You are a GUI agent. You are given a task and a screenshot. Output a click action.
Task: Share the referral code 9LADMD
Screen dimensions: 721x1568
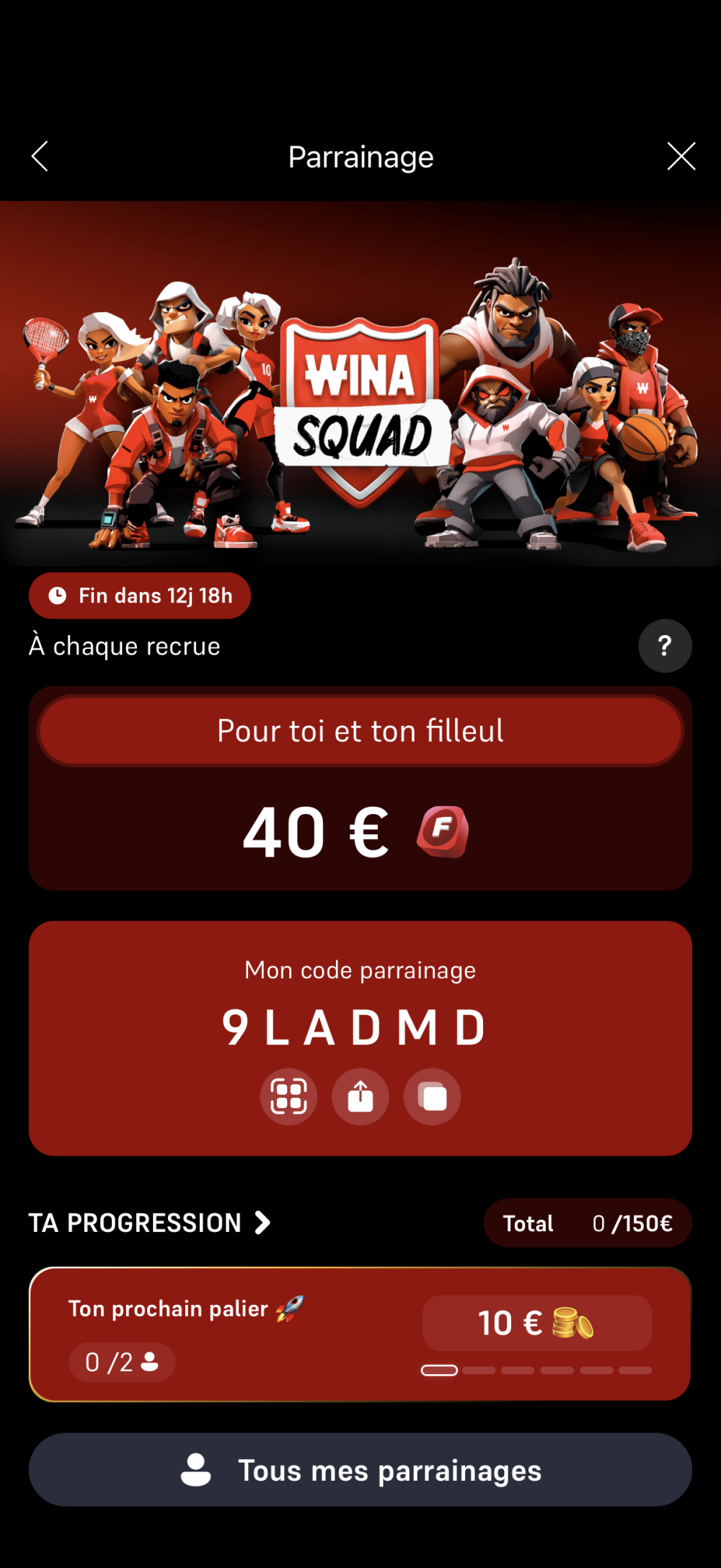pos(360,1097)
